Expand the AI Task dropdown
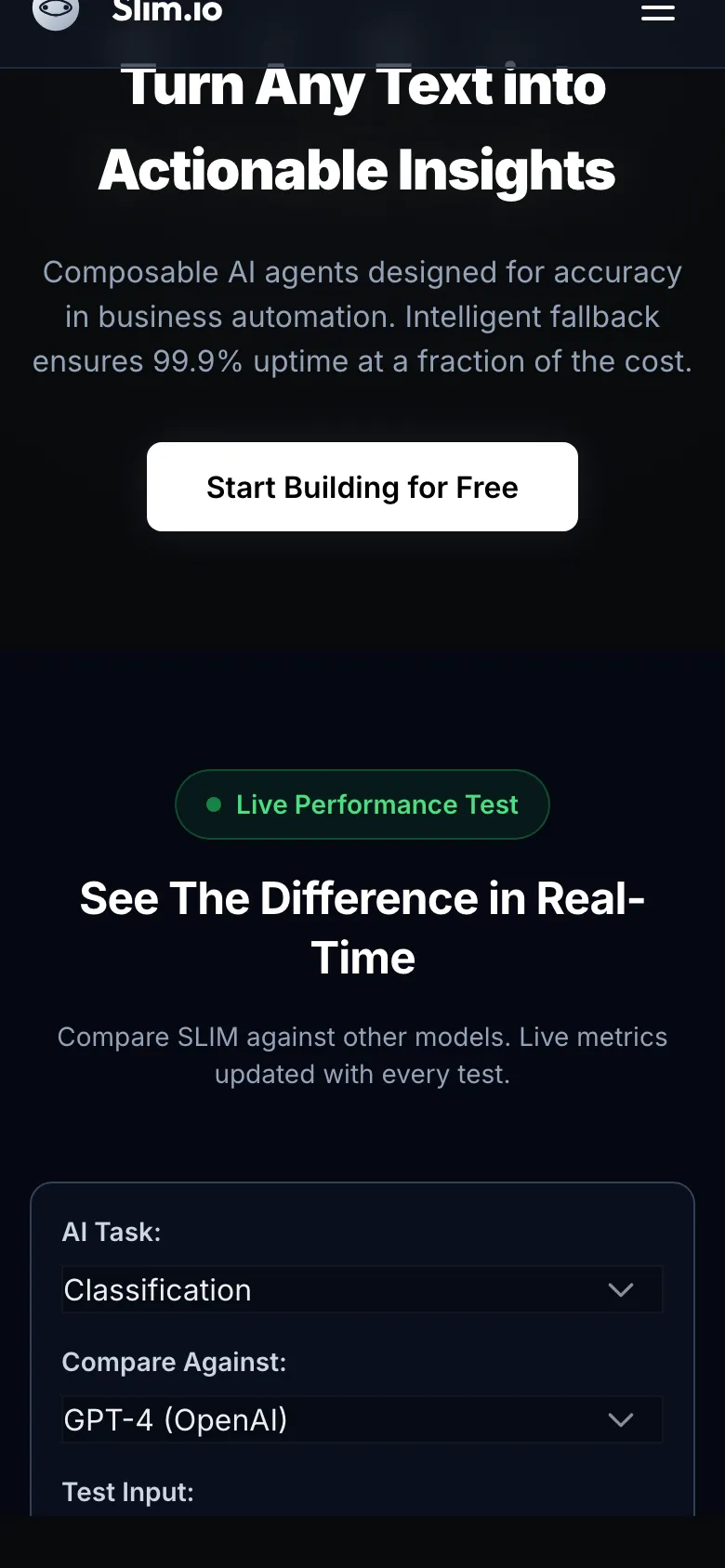Image resolution: width=725 pixels, height=1568 pixels. click(362, 1289)
